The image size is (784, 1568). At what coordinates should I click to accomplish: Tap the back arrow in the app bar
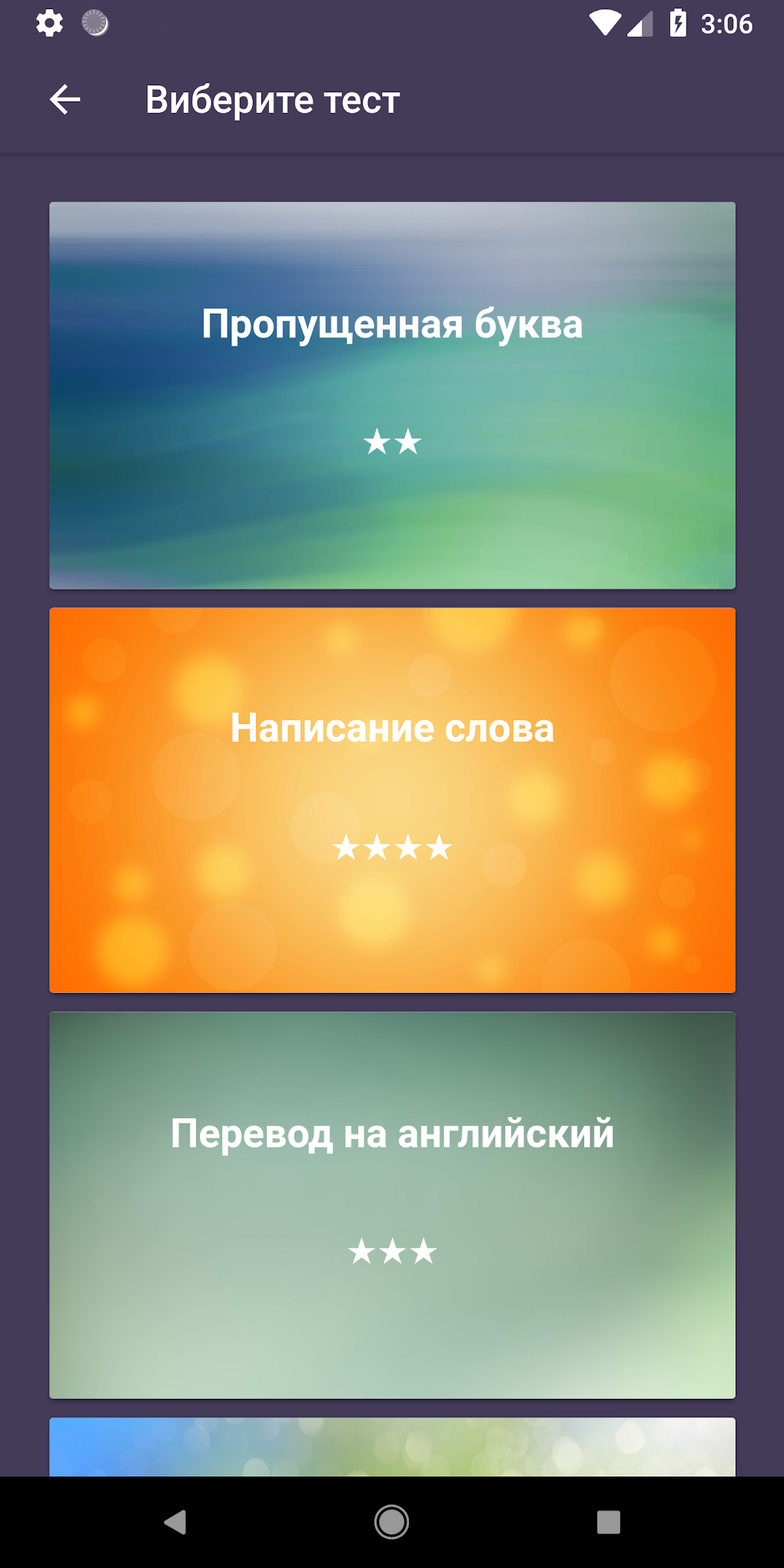[x=65, y=99]
